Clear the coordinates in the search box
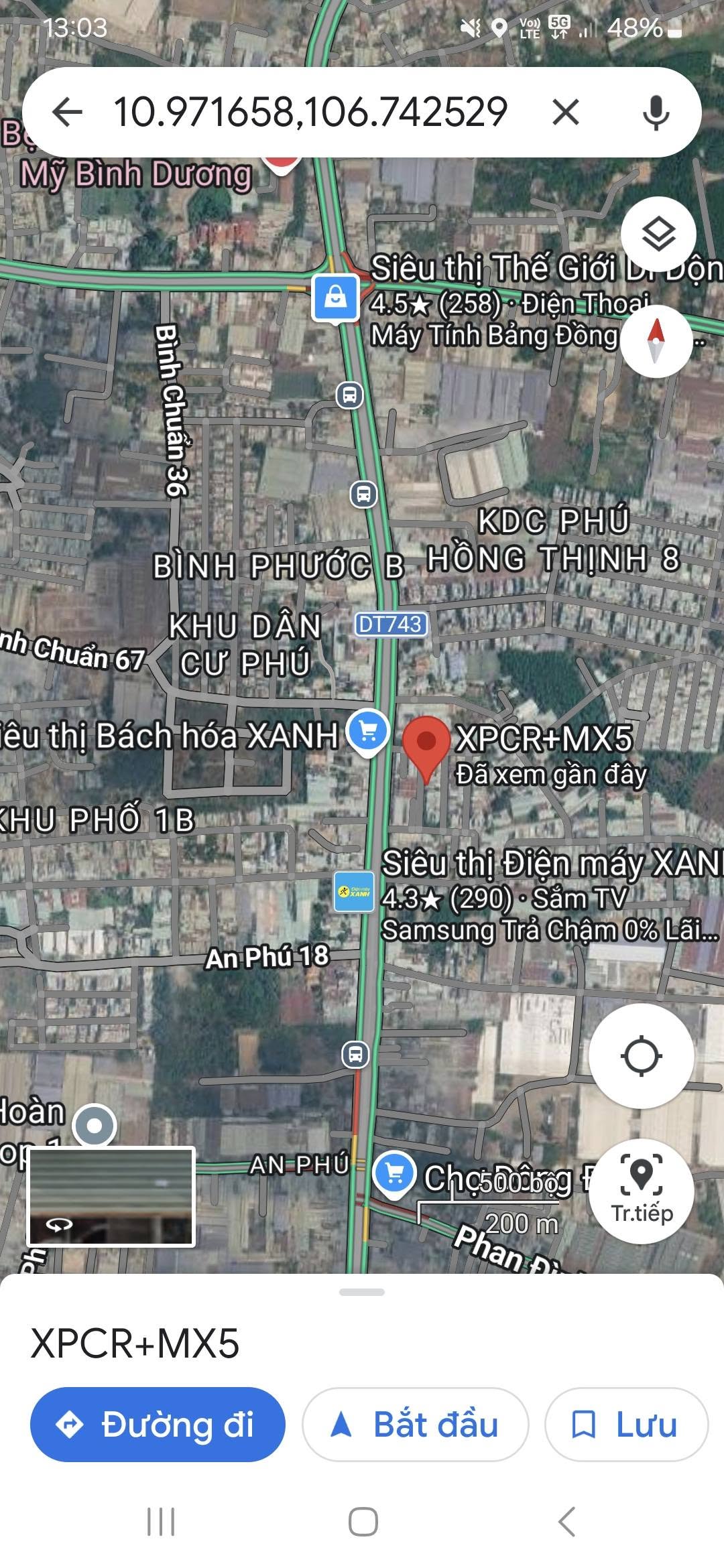The height and width of the screenshot is (1568, 724). click(x=566, y=112)
